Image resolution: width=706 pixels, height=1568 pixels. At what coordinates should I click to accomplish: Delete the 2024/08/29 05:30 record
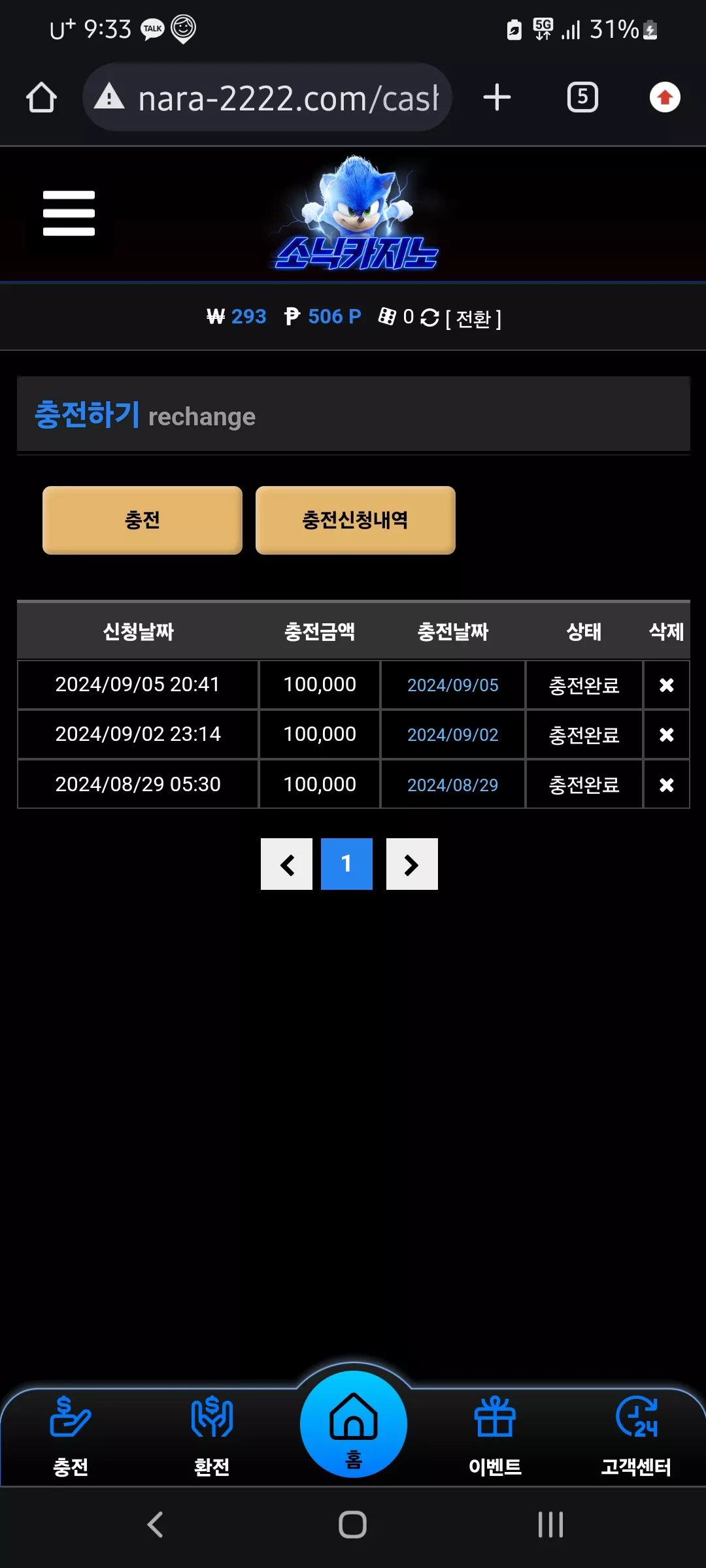point(667,785)
